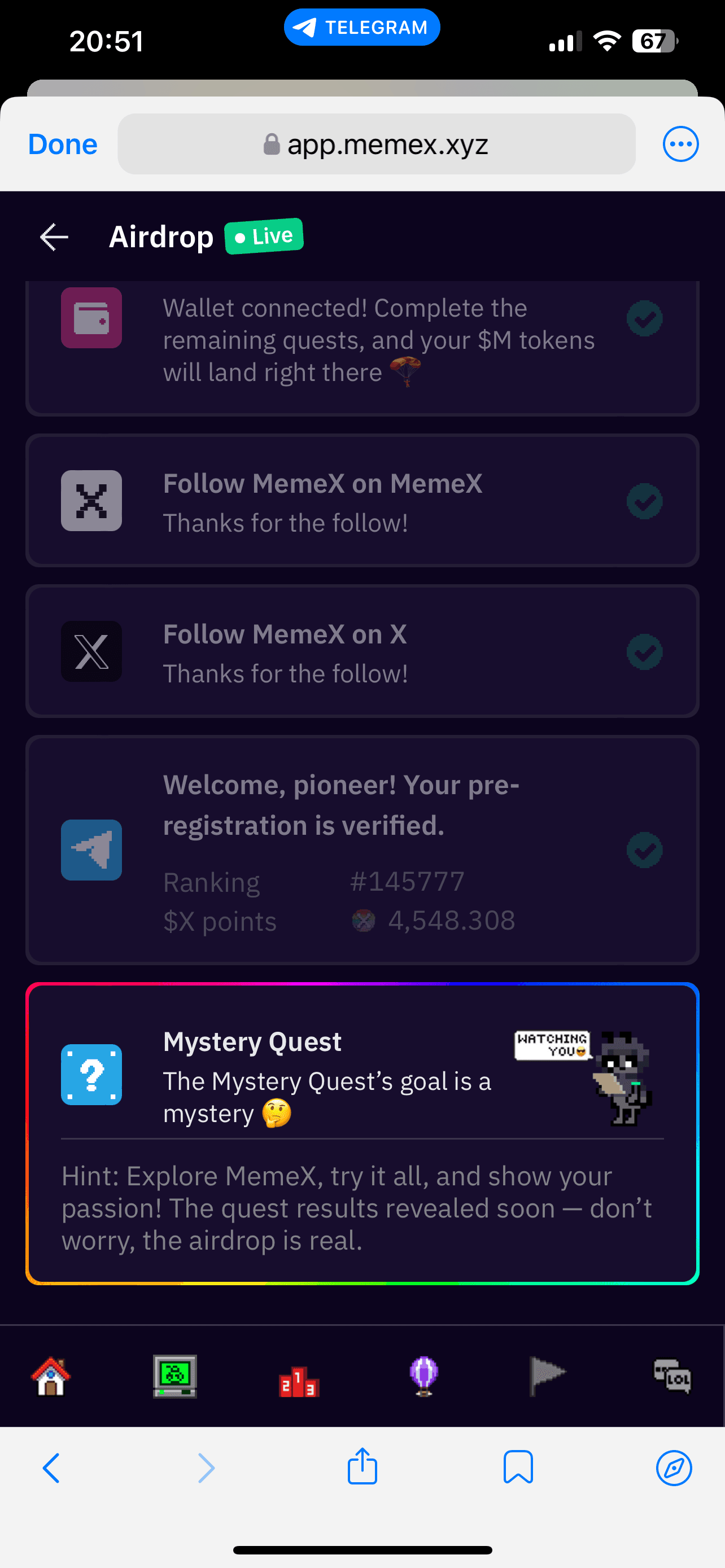Image resolution: width=725 pixels, height=1568 pixels.
Task: Switch to the green computer tab
Action: tap(175, 1377)
